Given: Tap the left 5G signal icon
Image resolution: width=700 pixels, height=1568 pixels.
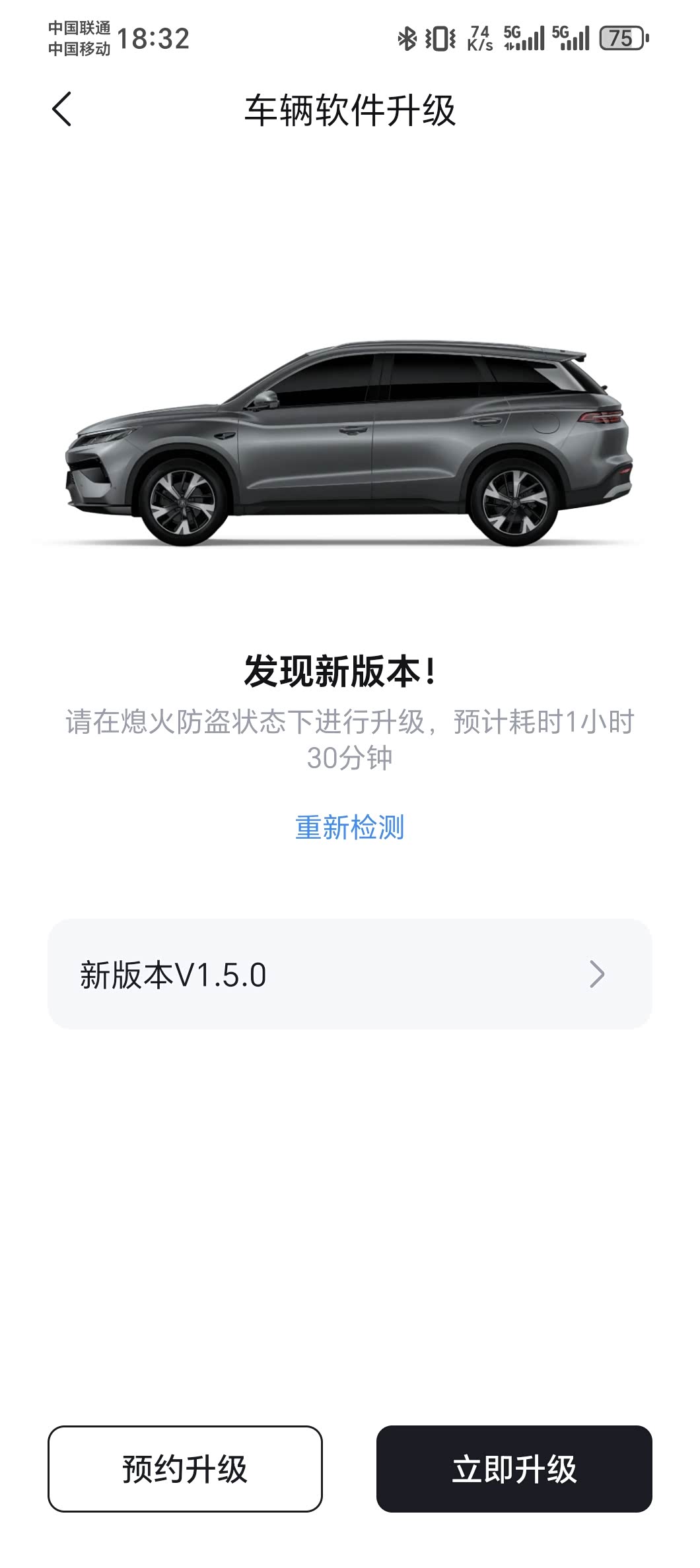Looking at the screenshot, I should coord(522,40).
